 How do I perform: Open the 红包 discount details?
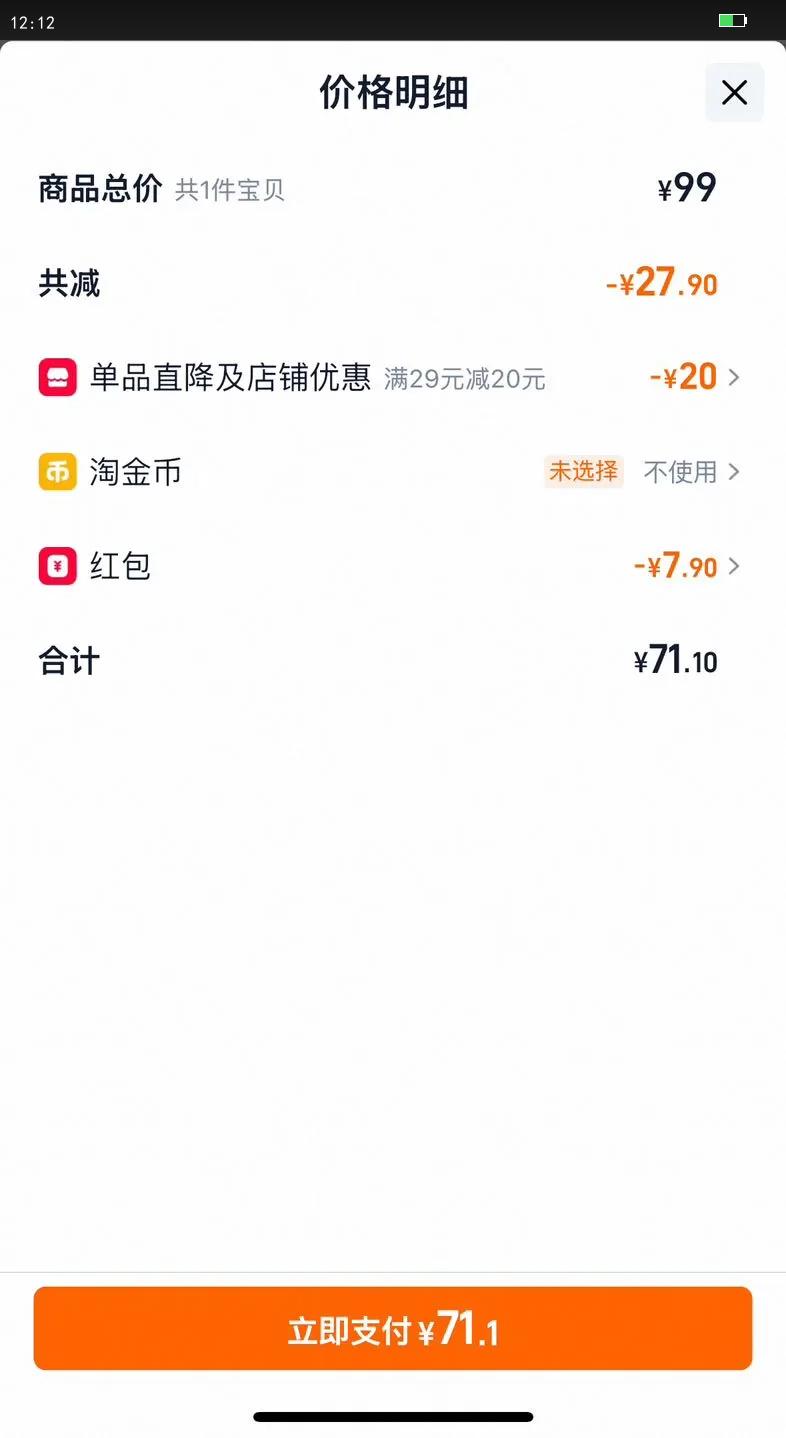click(x=392, y=566)
